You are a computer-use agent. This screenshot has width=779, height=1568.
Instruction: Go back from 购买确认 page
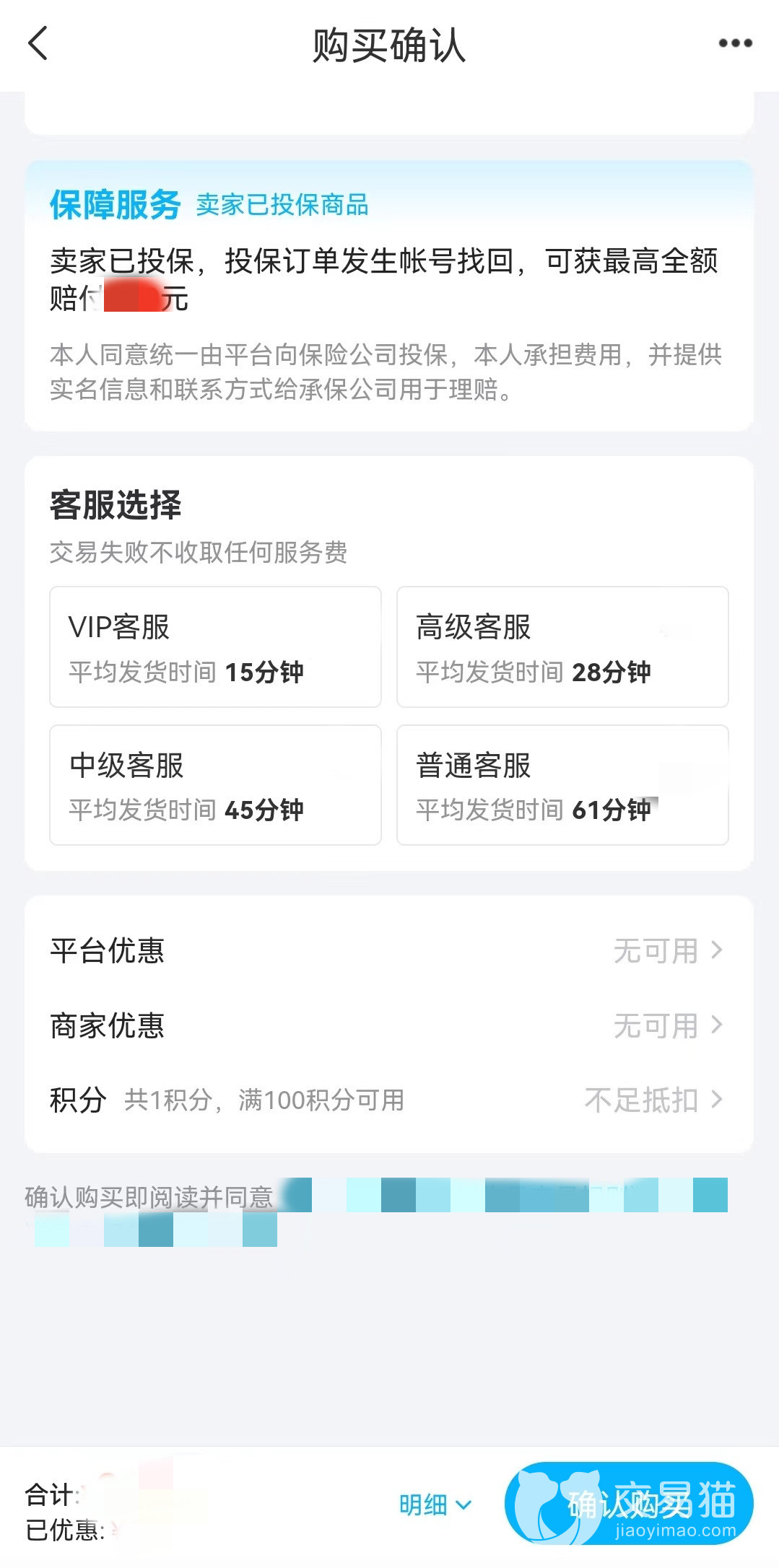38,43
